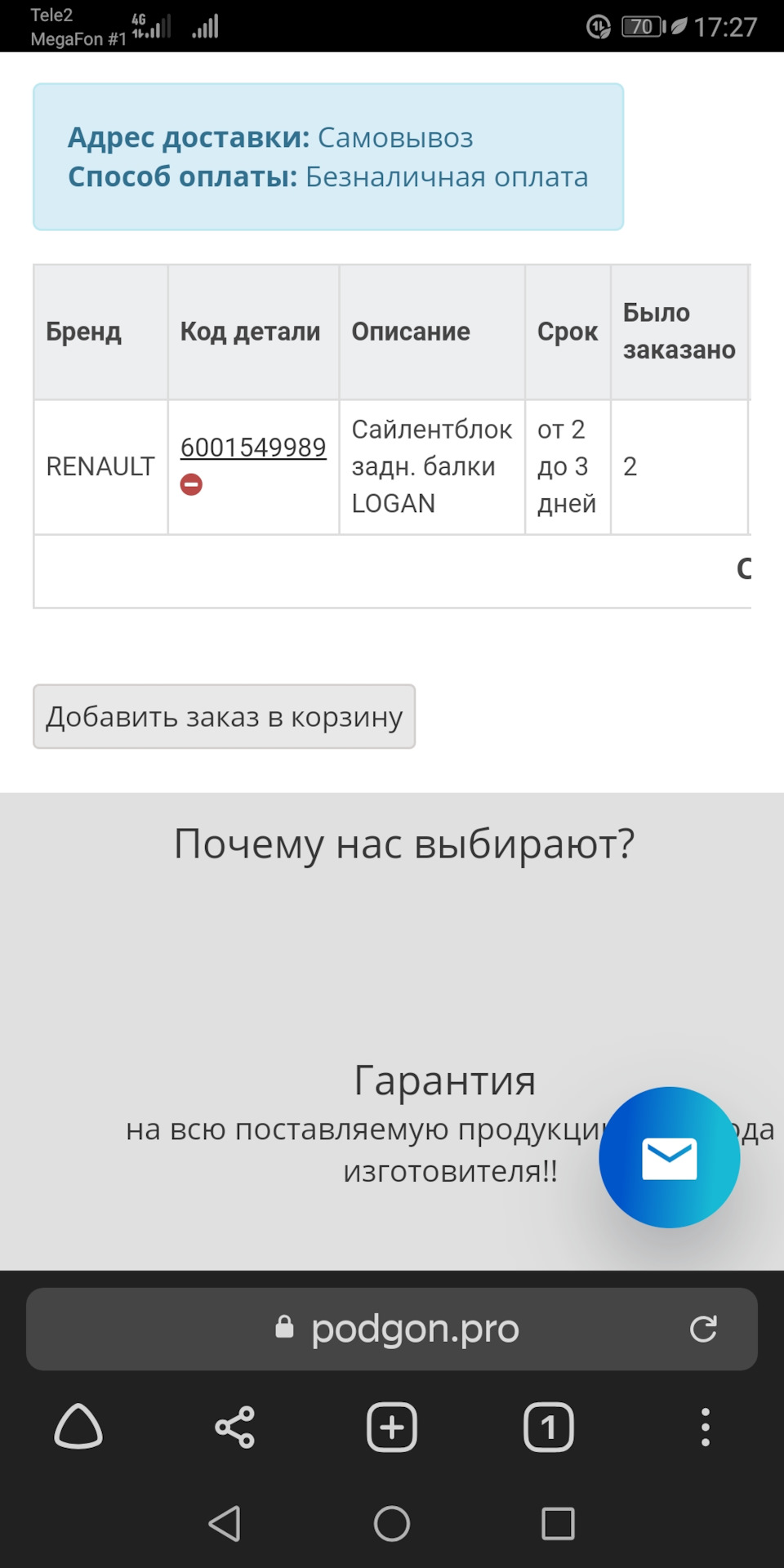Viewport: 784px width, 1568px height.
Task: Tap the Yandex home icon in toolbar
Action: click(78, 1427)
